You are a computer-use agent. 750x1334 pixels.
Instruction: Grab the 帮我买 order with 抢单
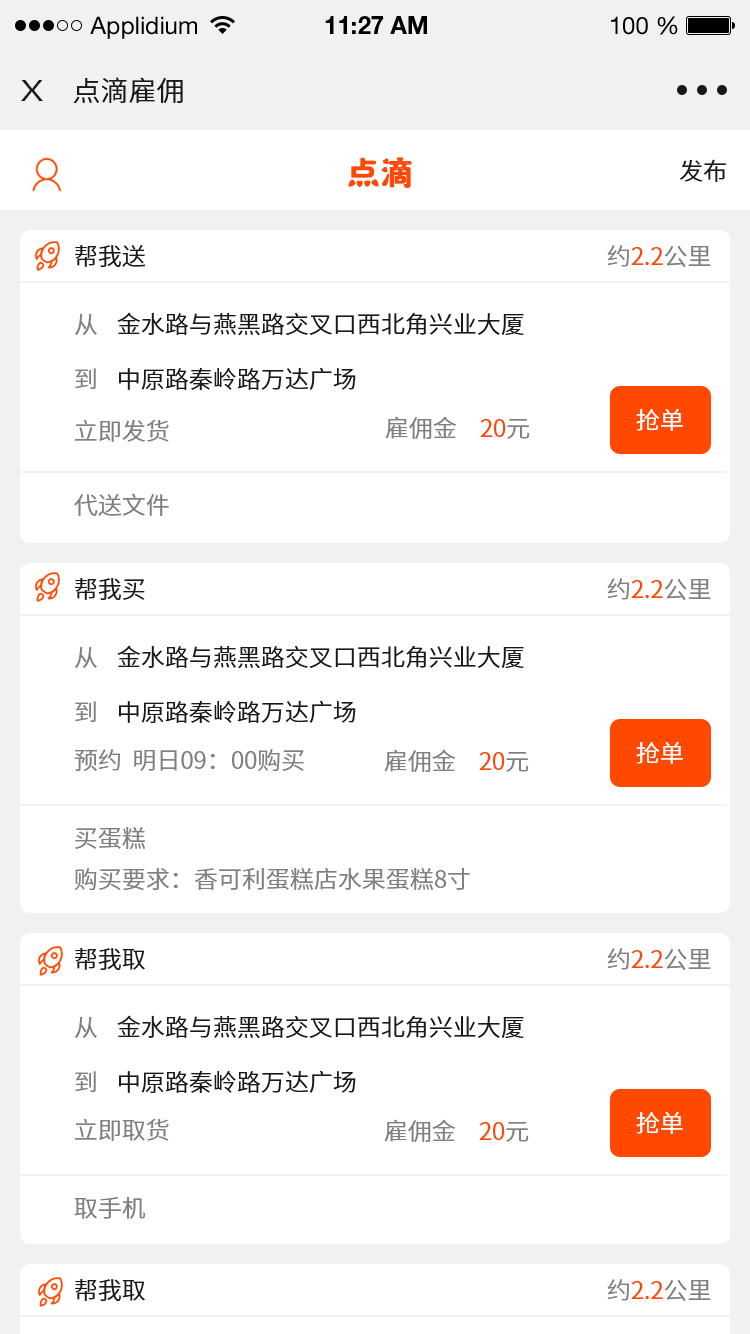[660, 753]
